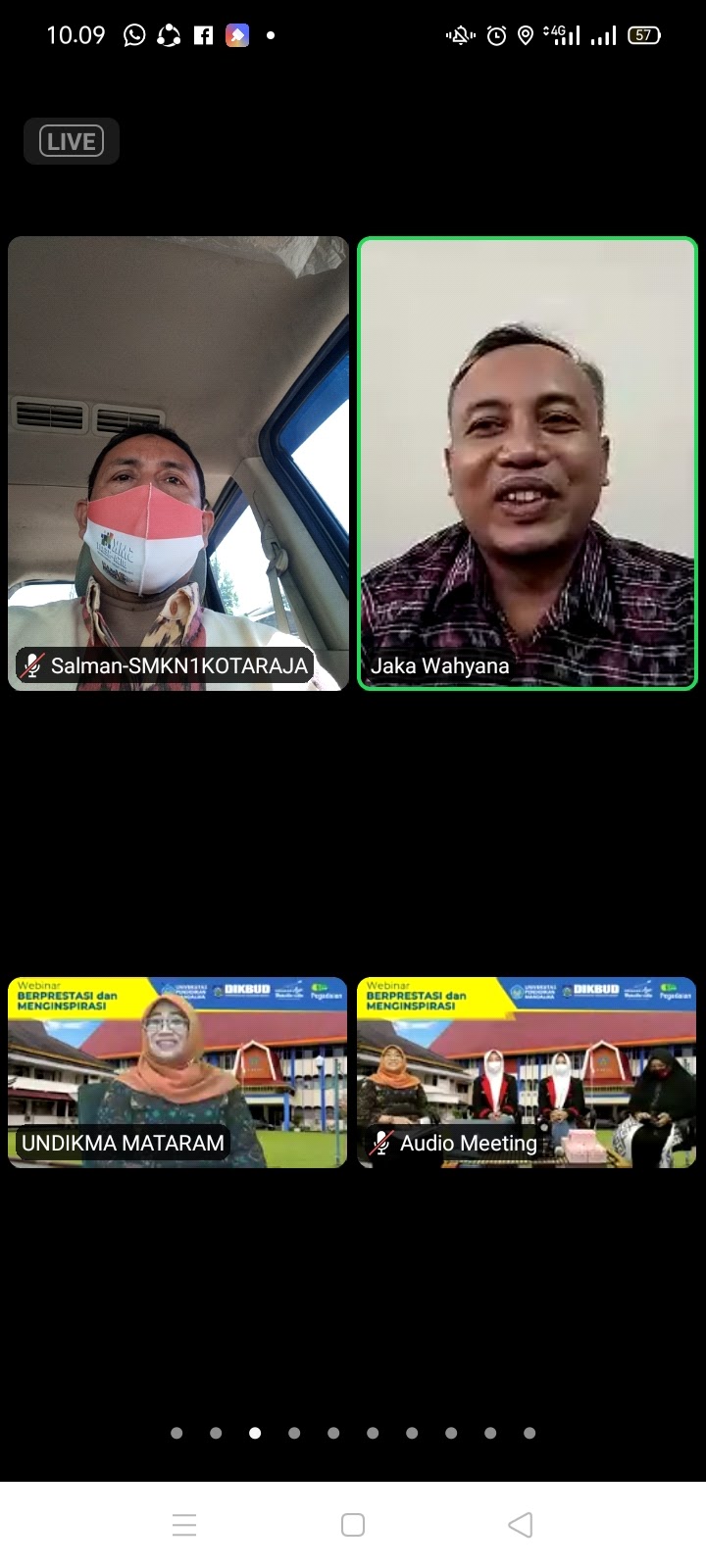Go to the home screen
This screenshot has width=706, height=1568.
353,1525
